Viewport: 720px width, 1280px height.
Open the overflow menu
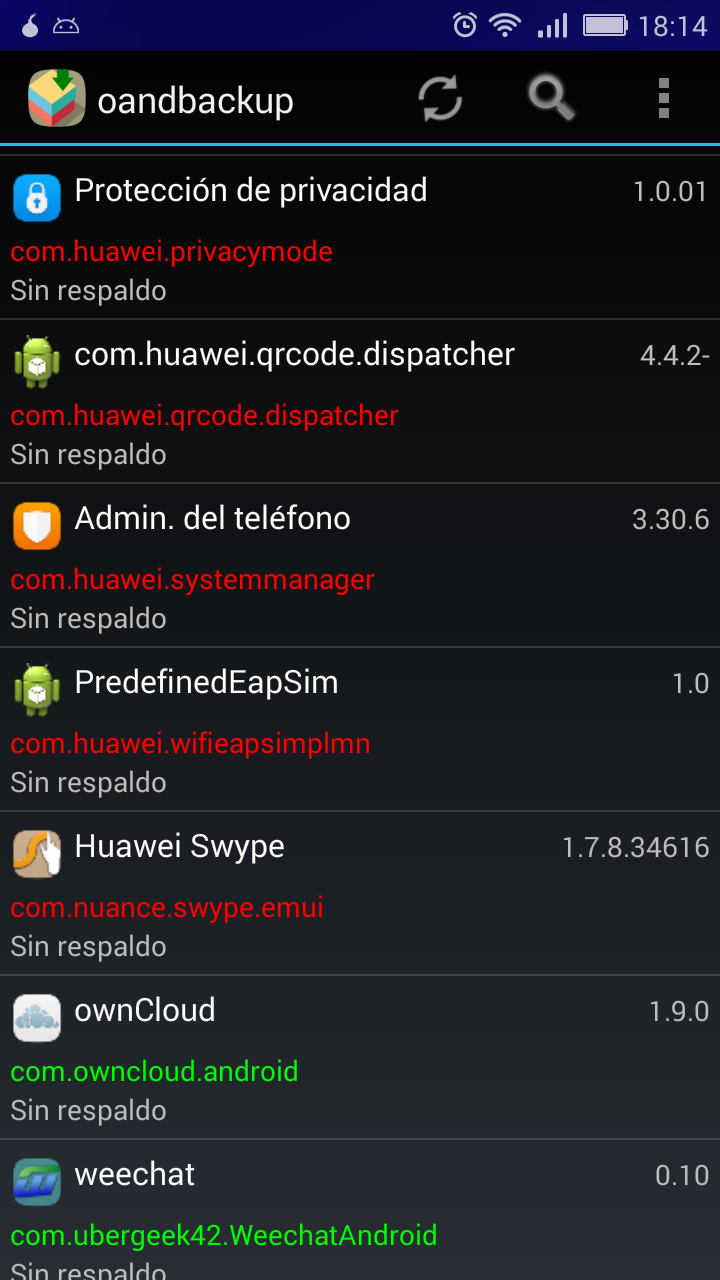(x=663, y=99)
